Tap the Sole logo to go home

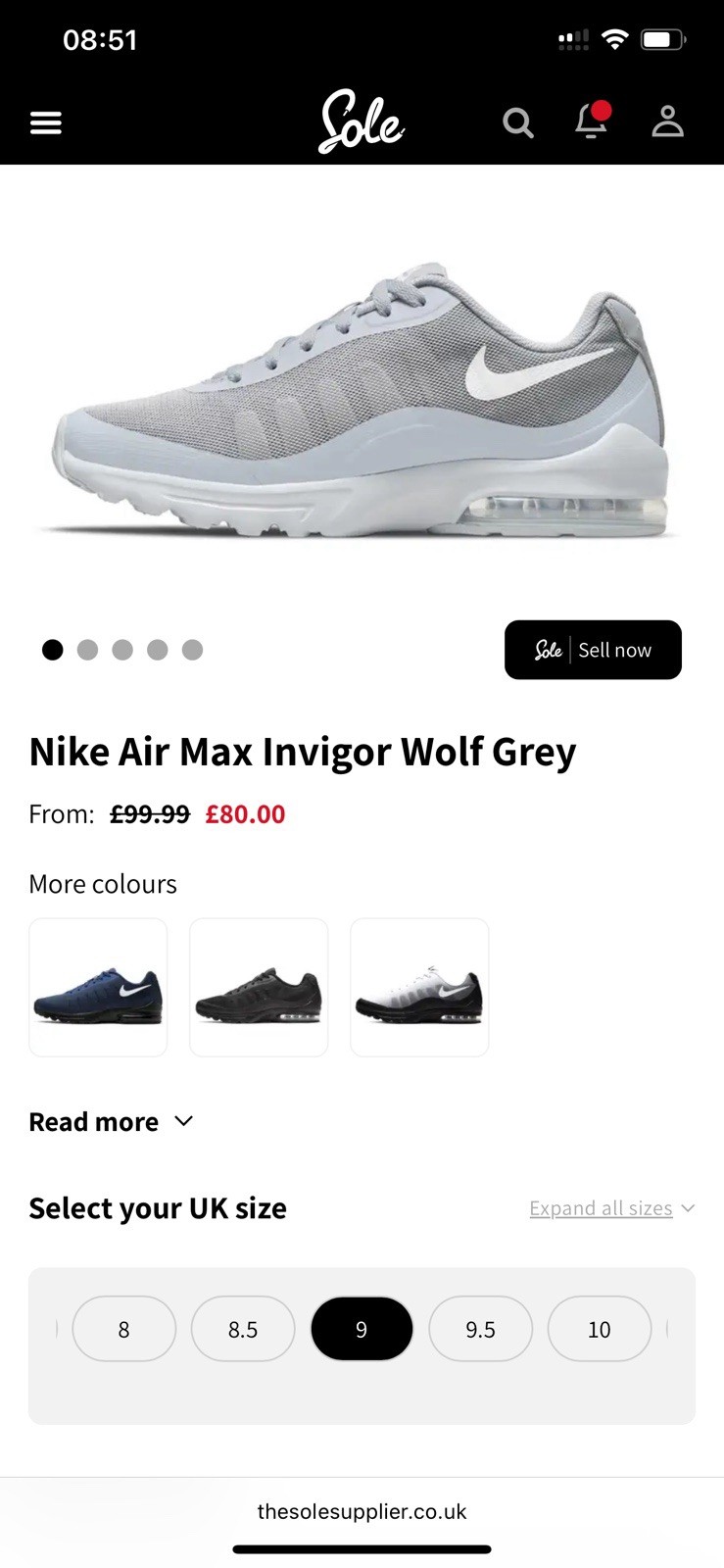click(x=361, y=122)
